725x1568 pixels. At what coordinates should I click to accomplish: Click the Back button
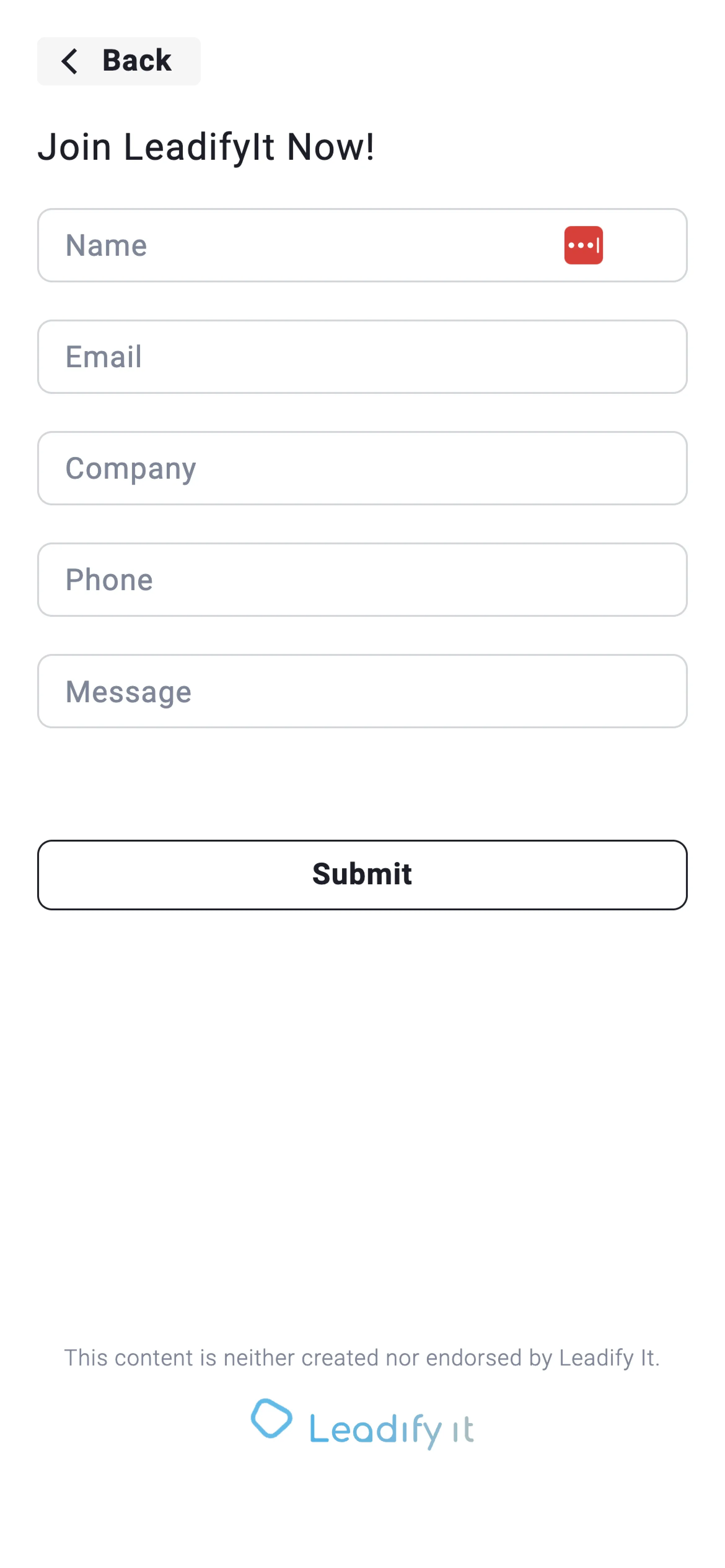[x=118, y=60]
